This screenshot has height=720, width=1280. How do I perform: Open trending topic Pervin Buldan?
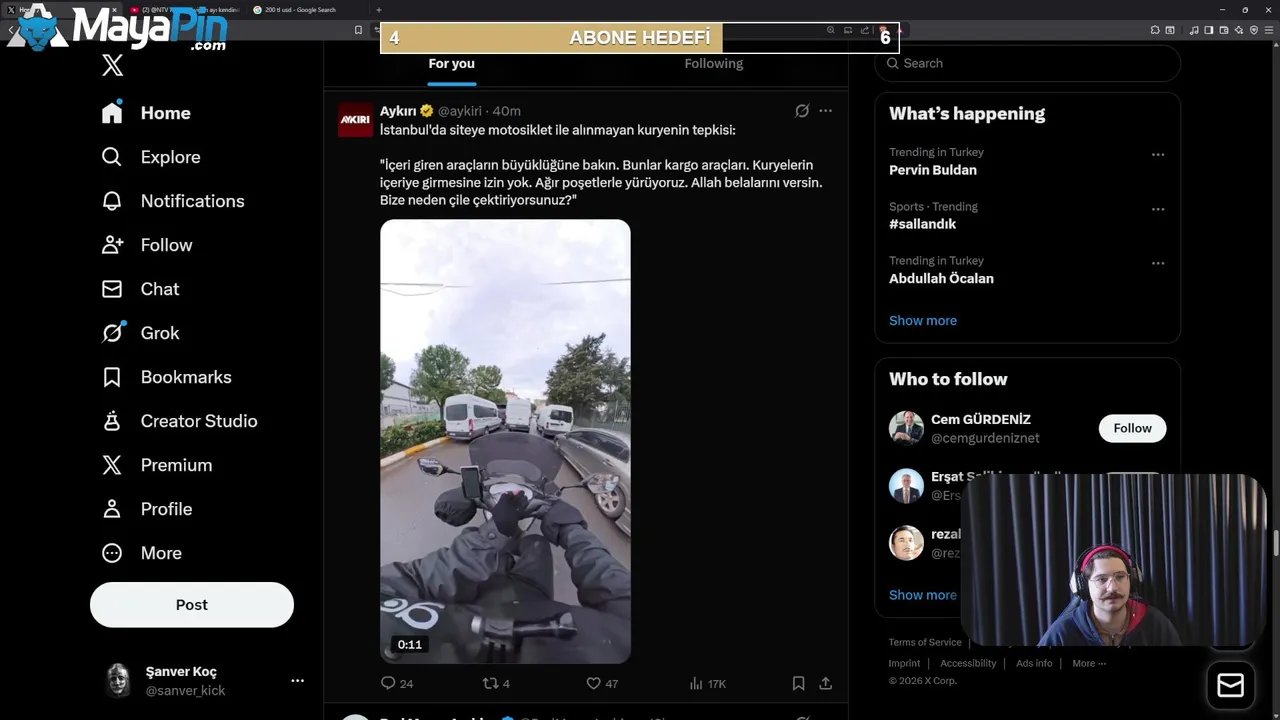933,170
